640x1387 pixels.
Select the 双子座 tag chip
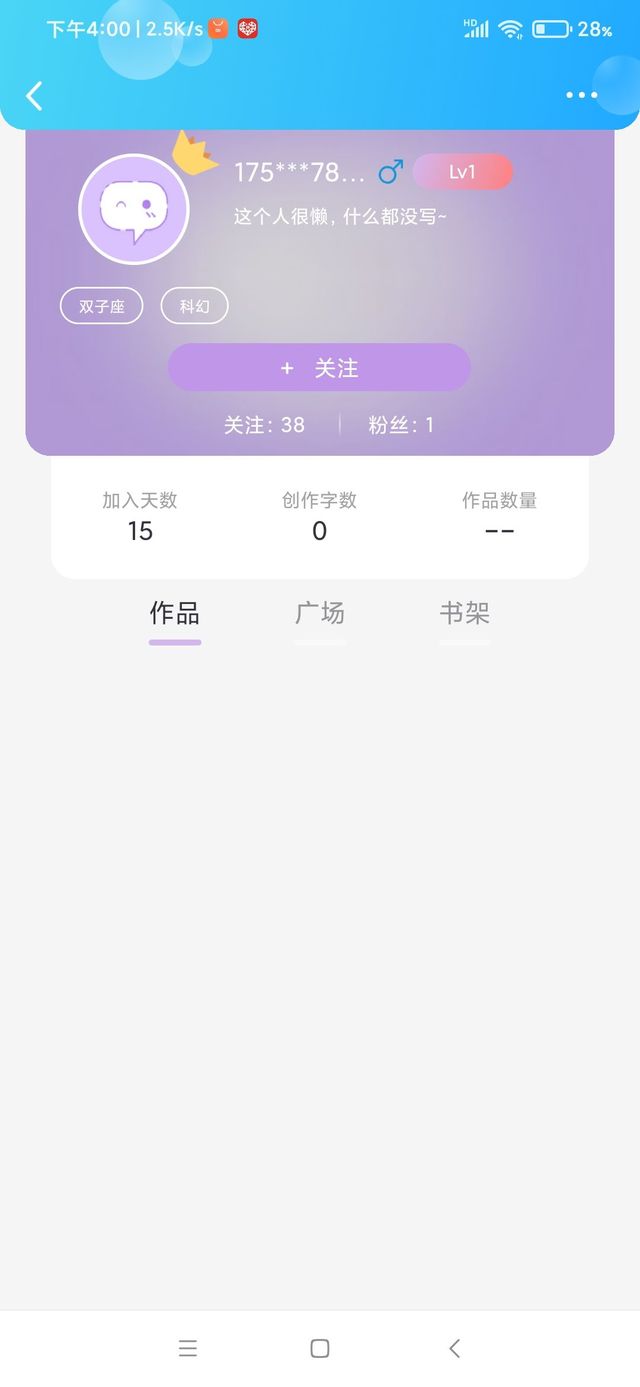[102, 306]
